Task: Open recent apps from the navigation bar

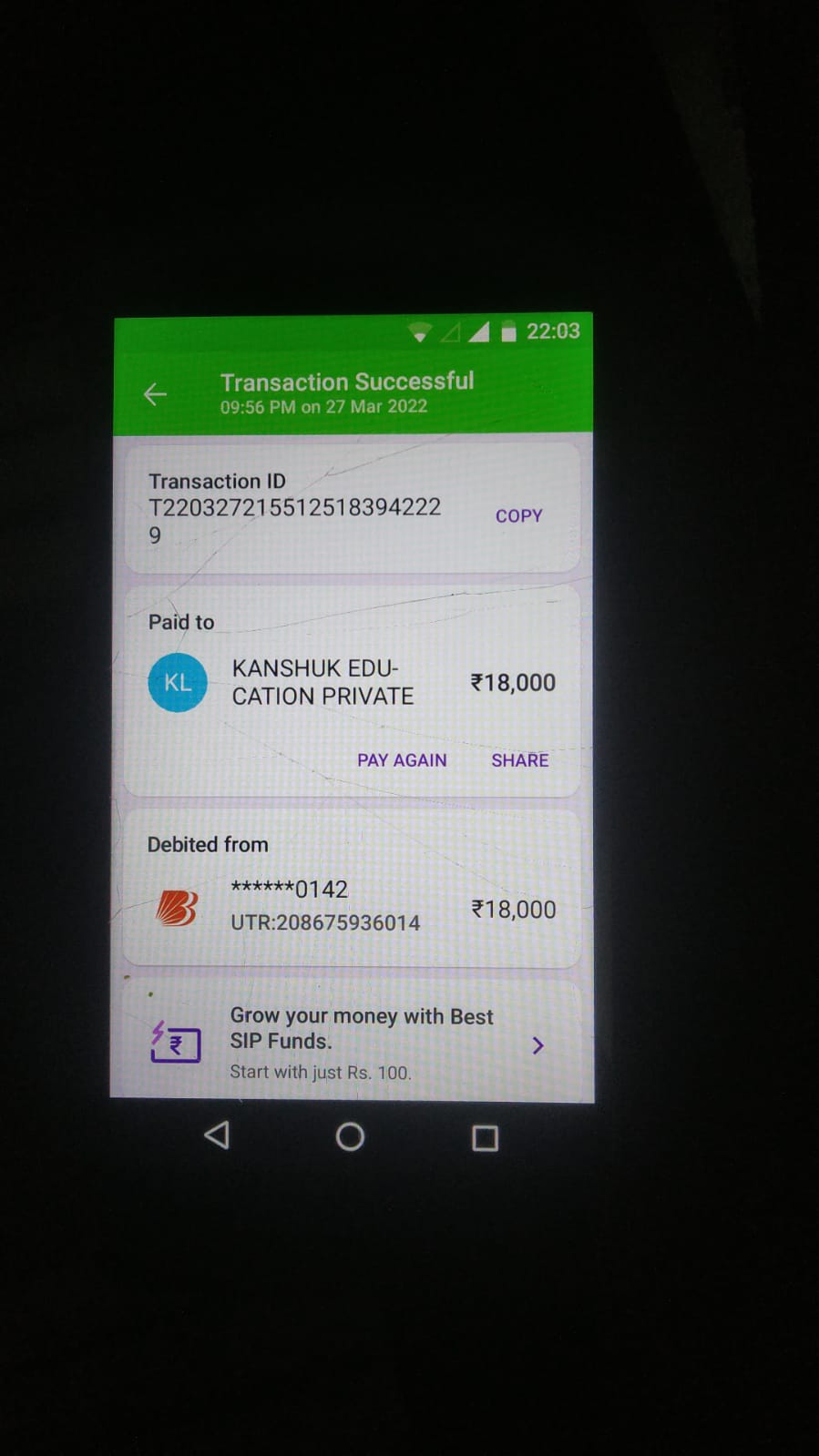Action: tap(485, 1138)
